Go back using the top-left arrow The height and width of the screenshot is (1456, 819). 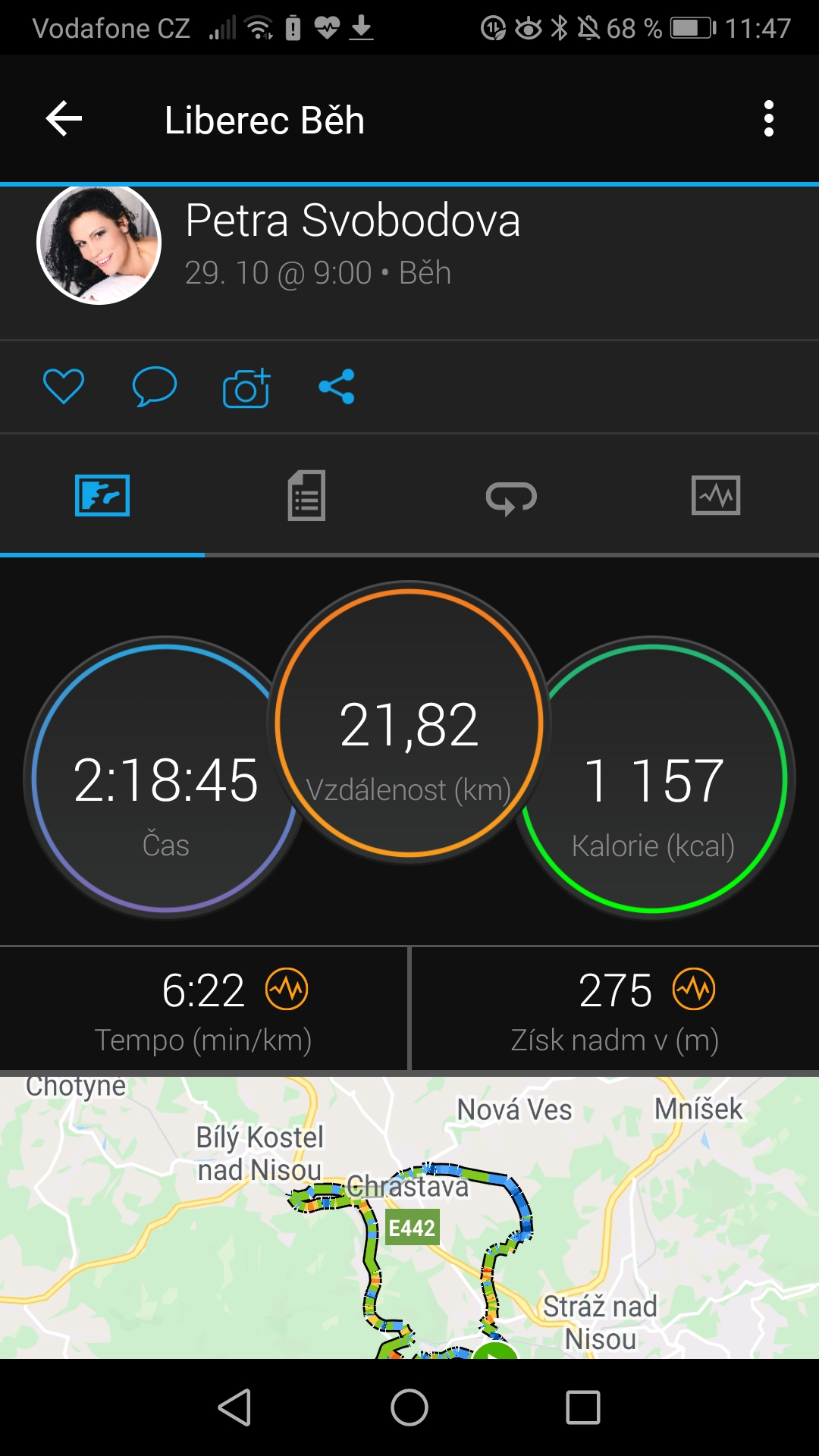pyautogui.click(x=64, y=119)
